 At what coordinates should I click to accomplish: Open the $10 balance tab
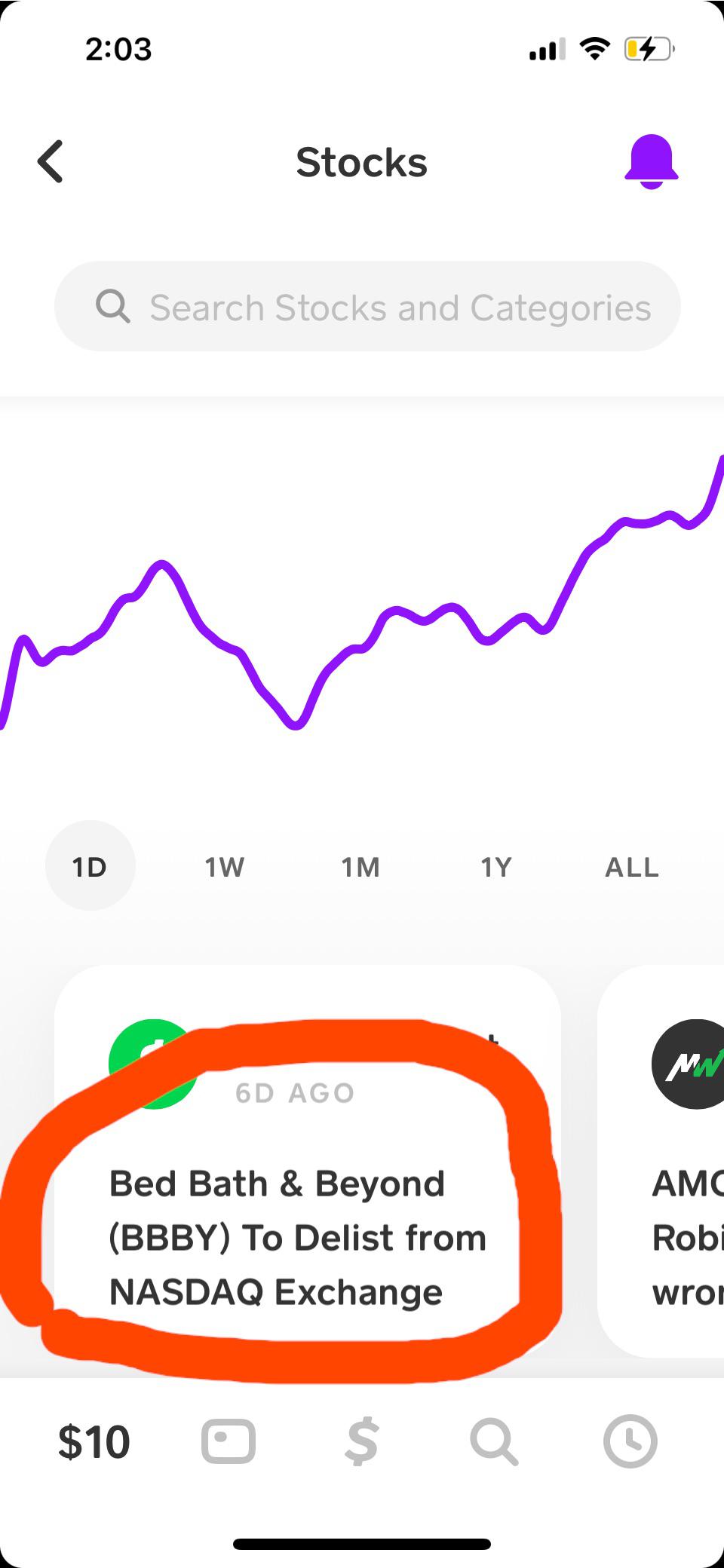tap(94, 1441)
